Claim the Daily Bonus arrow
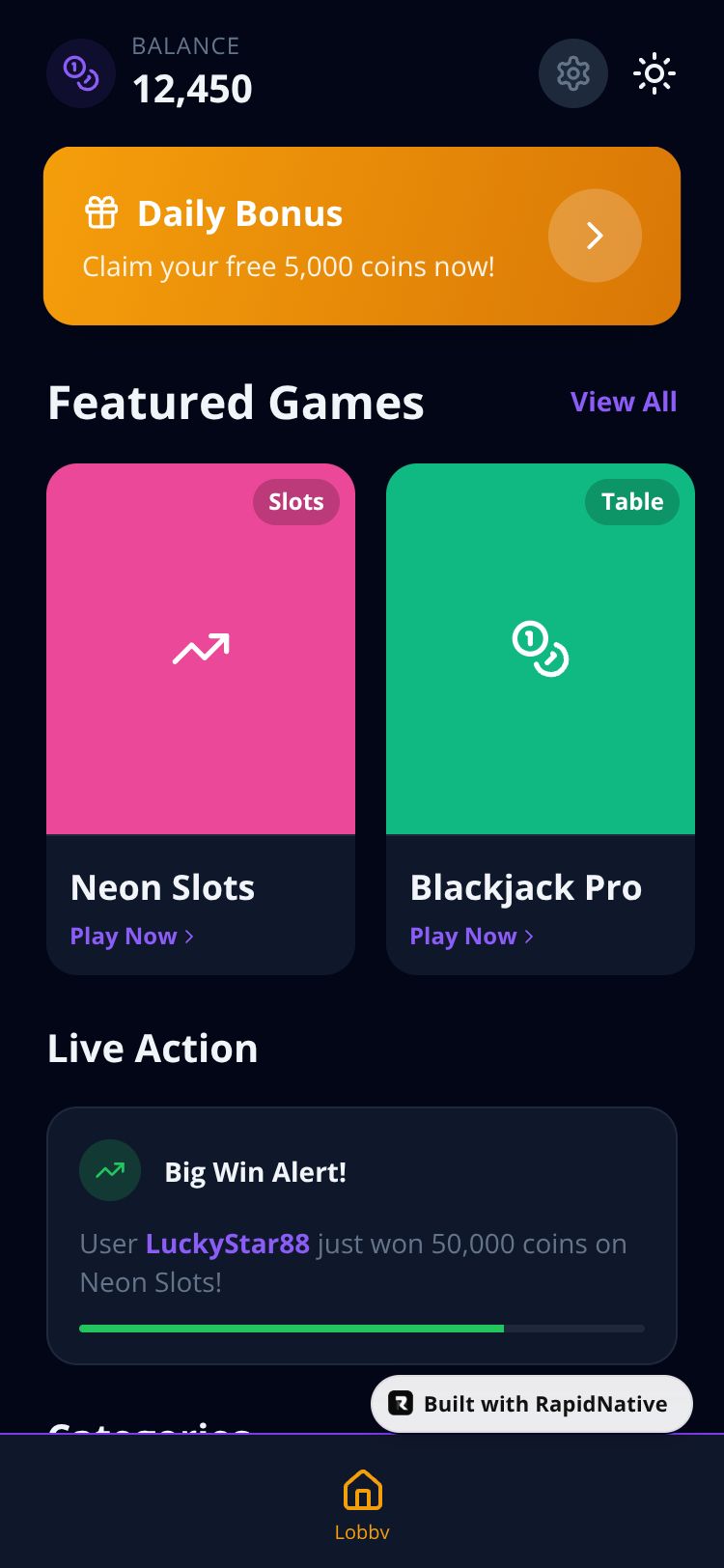 coord(595,236)
